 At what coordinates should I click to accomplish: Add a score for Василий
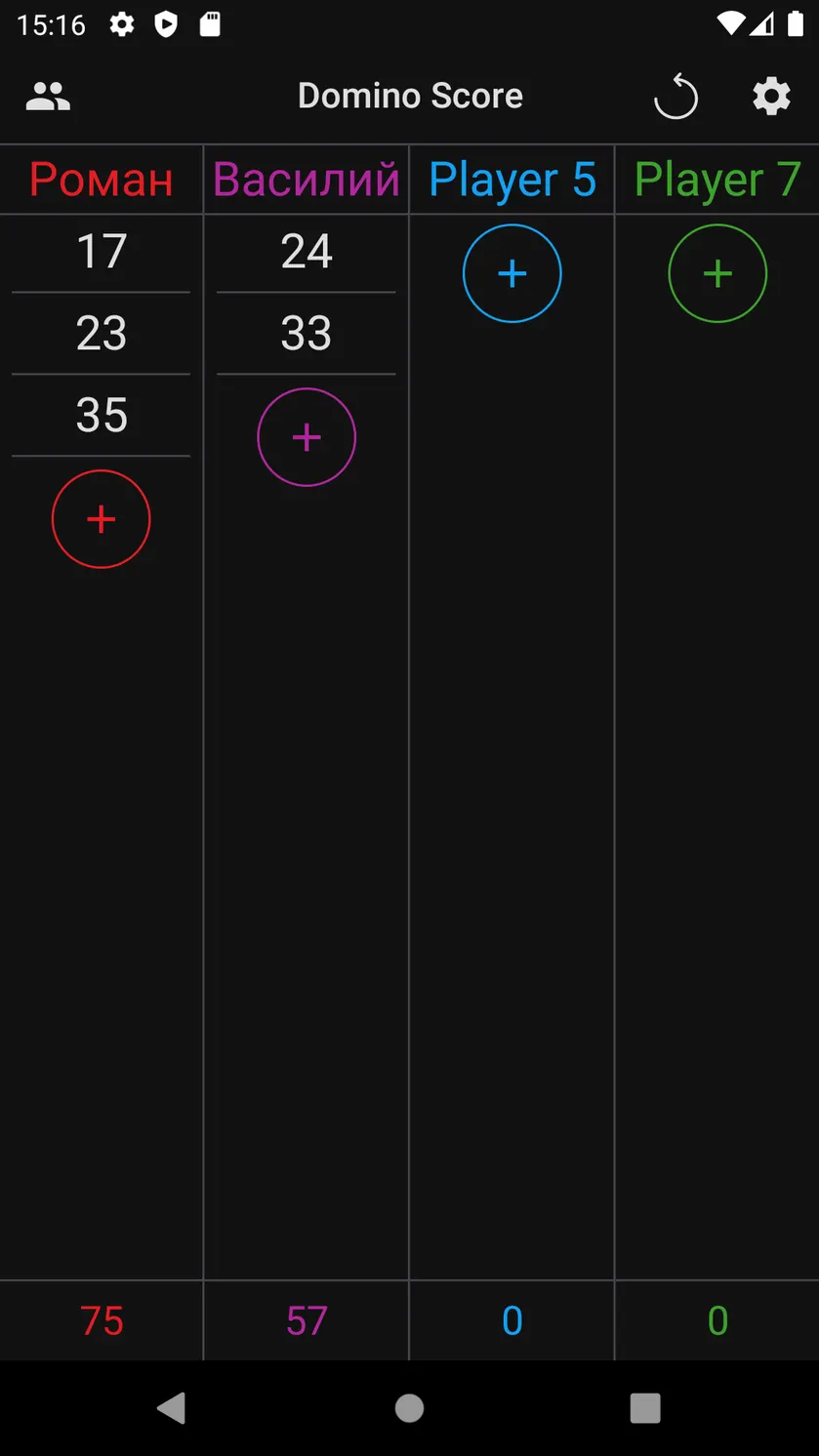pos(307,437)
